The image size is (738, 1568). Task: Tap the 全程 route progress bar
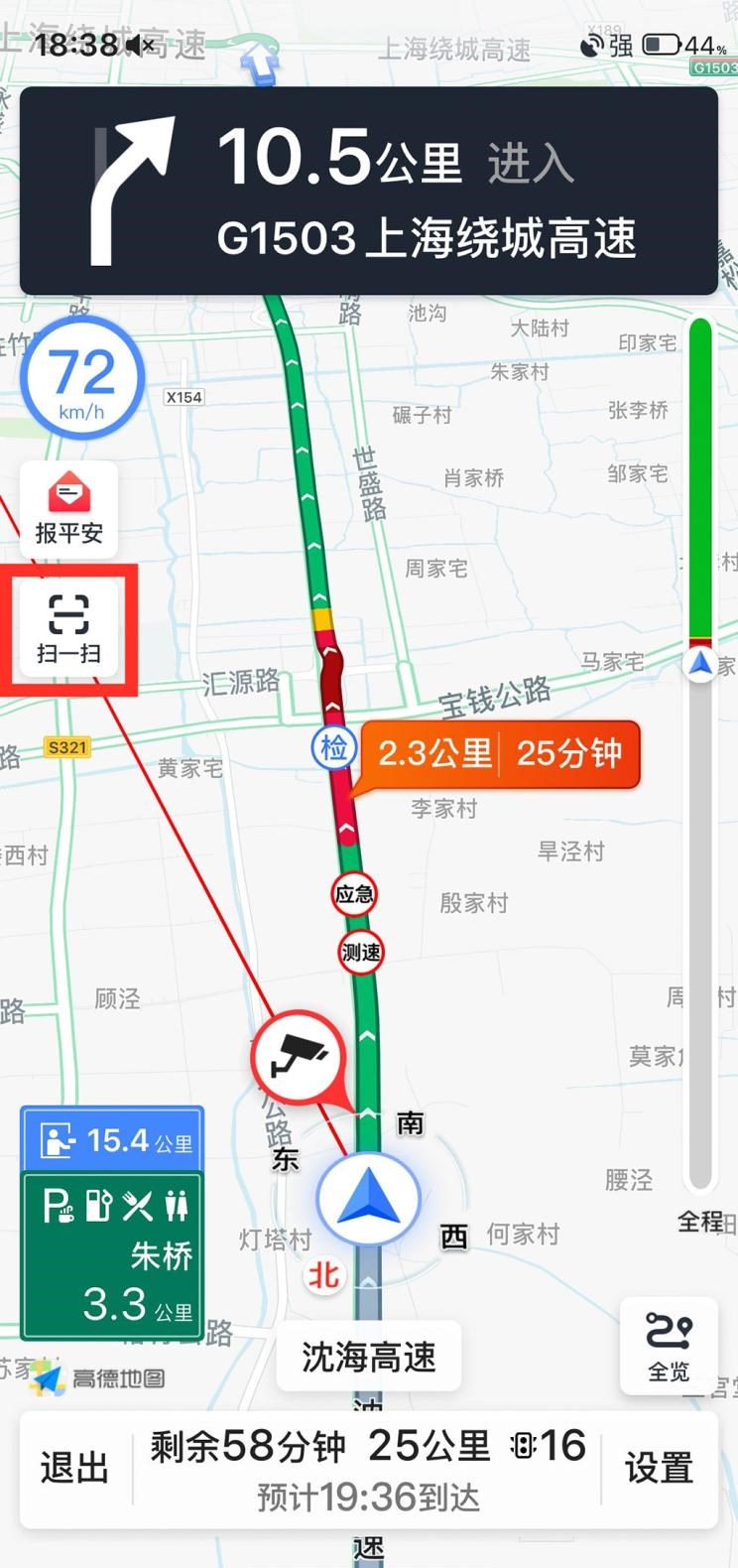[700, 754]
